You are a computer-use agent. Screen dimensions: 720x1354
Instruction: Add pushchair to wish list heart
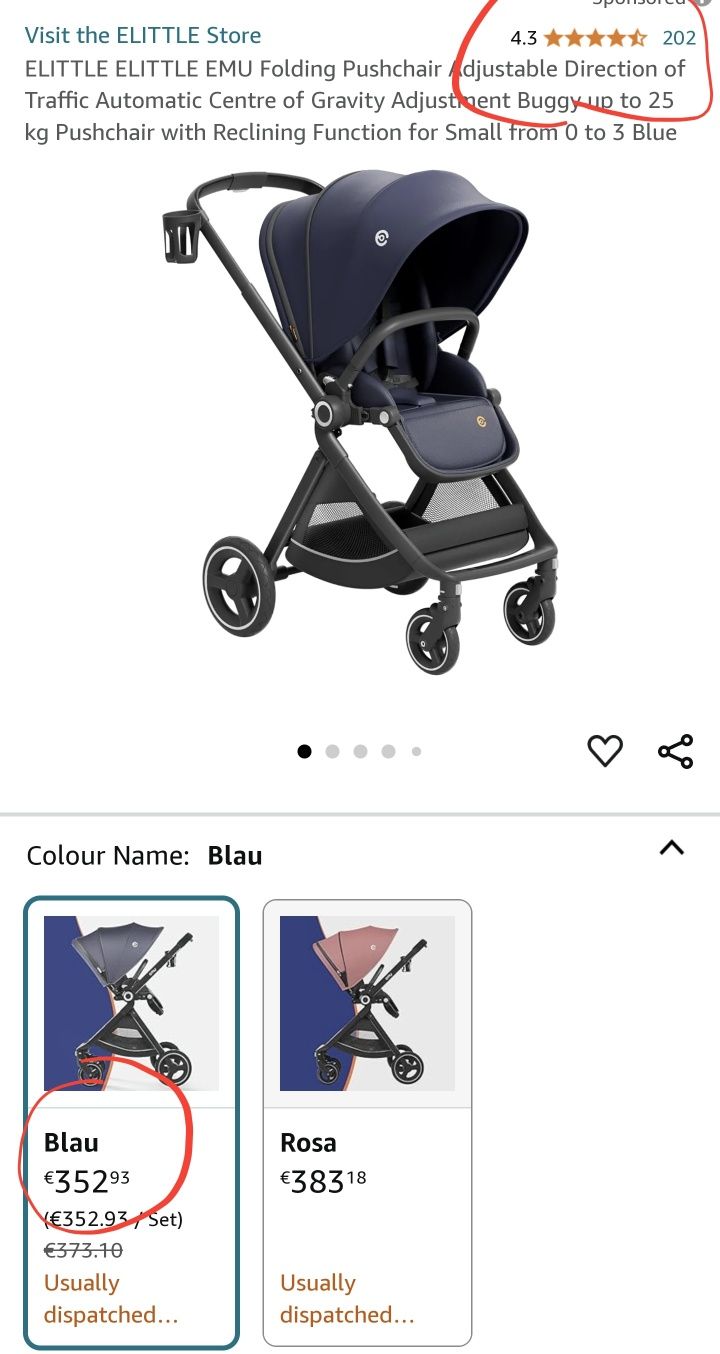pos(605,751)
